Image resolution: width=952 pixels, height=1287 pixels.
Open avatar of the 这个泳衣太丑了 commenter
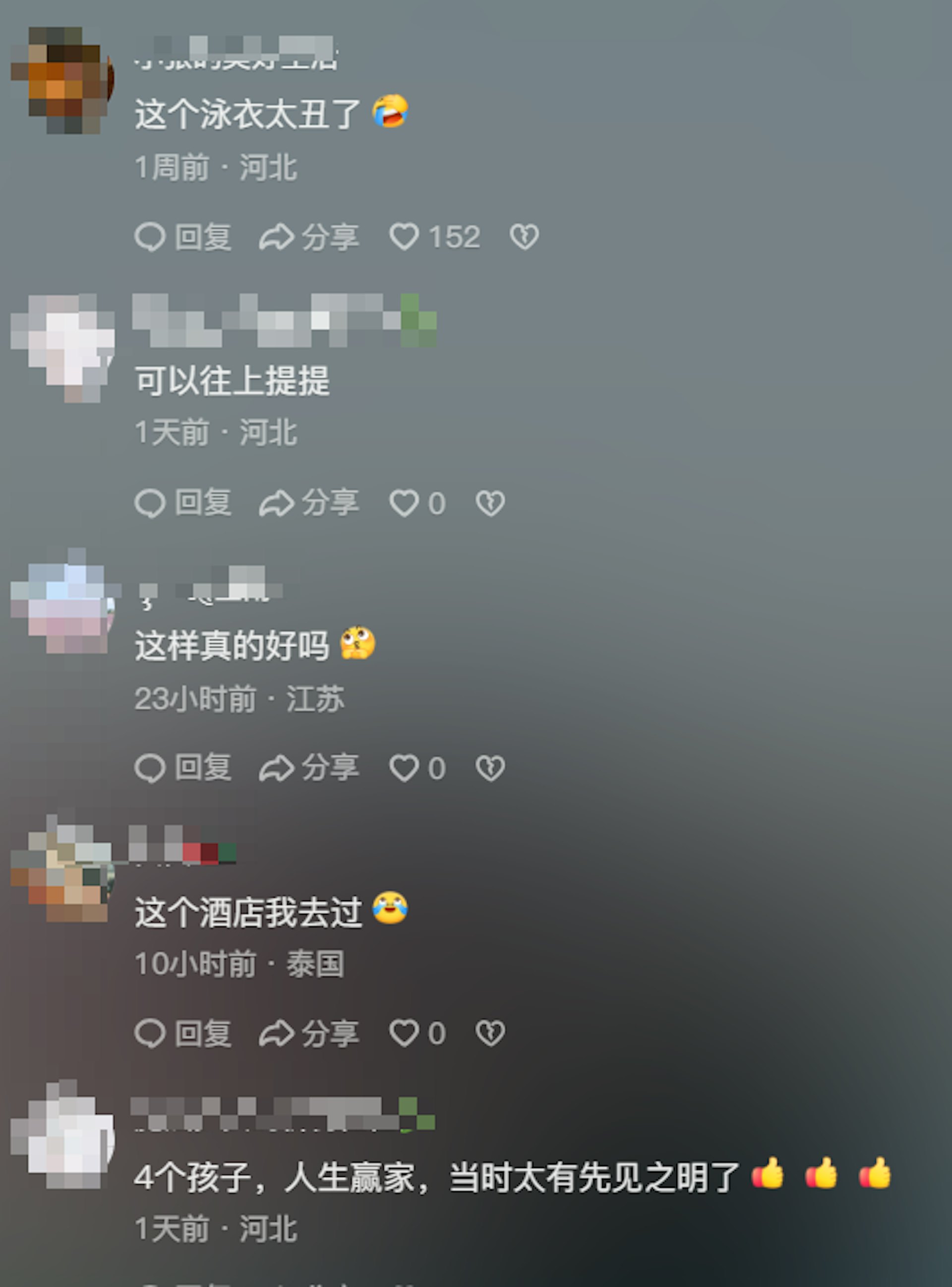(63, 81)
